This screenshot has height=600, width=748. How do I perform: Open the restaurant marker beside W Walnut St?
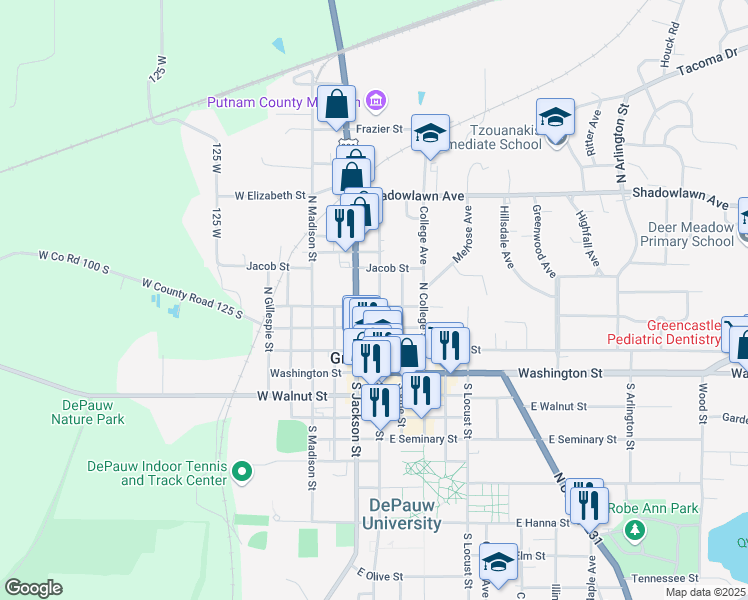point(380,404)
